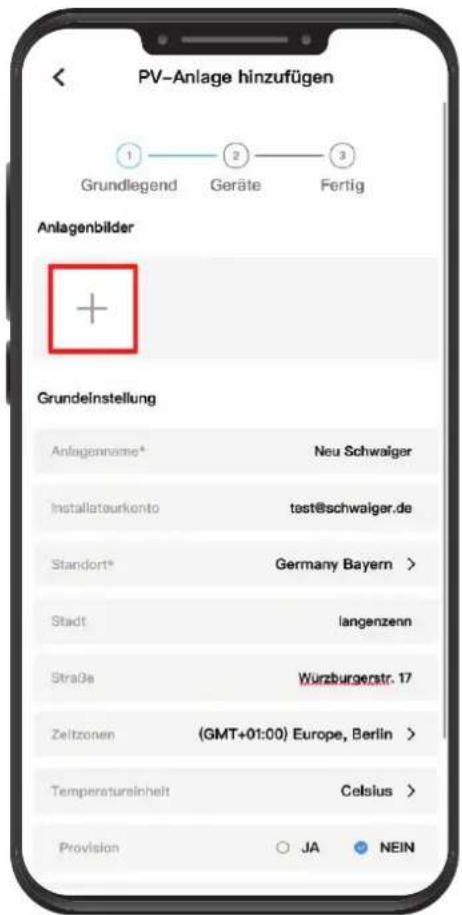Go back from PV-Anlage hinzufügen
This screenshot has width=462, height=915.
pos(60,78)
